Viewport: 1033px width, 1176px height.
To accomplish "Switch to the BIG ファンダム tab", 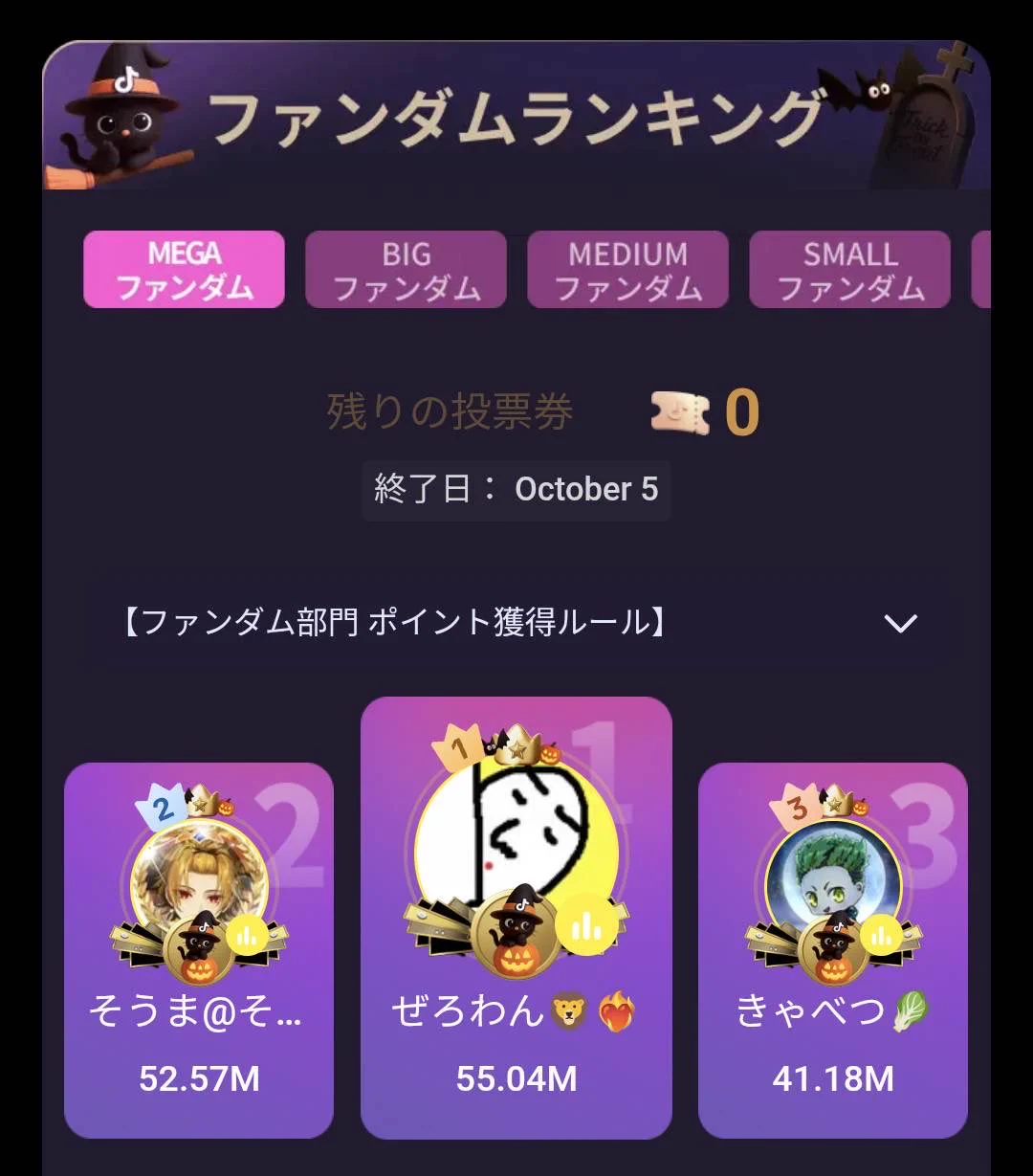I will 406,270.
